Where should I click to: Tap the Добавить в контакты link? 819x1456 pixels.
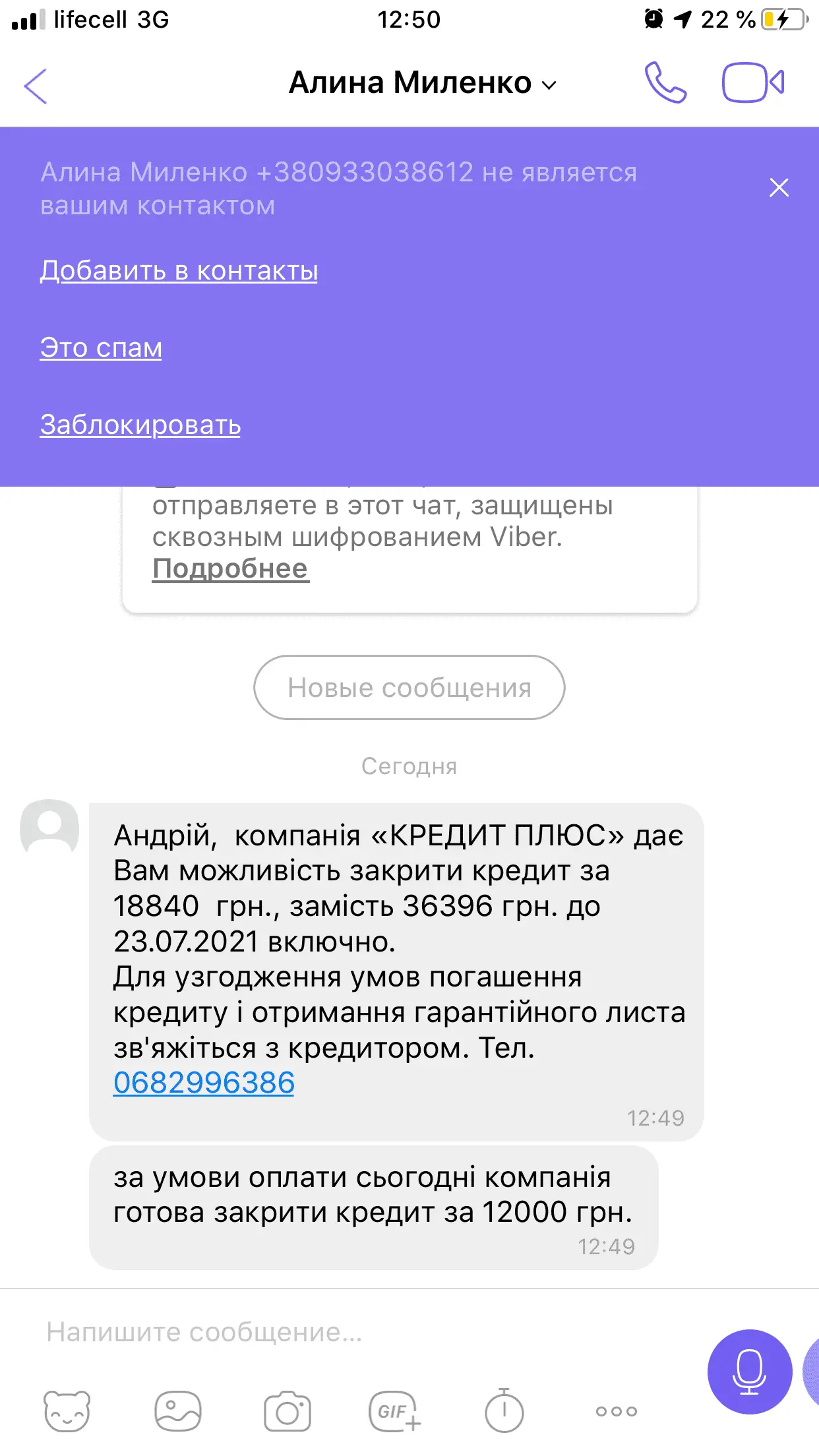click(179, 270)
